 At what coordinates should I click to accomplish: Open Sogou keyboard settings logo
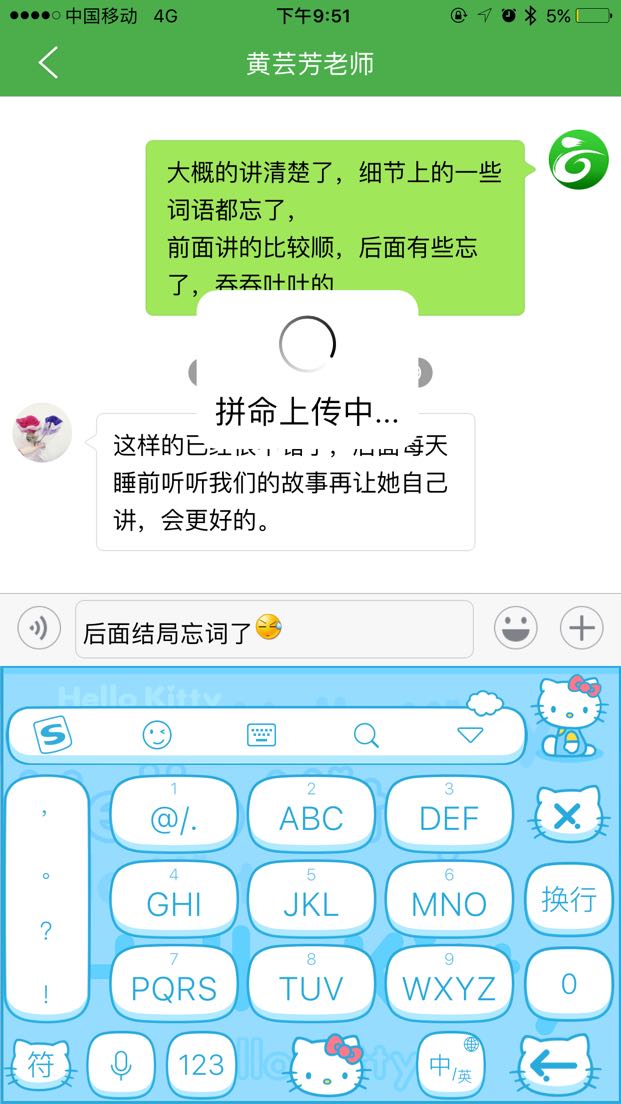(x=53, y=735)
